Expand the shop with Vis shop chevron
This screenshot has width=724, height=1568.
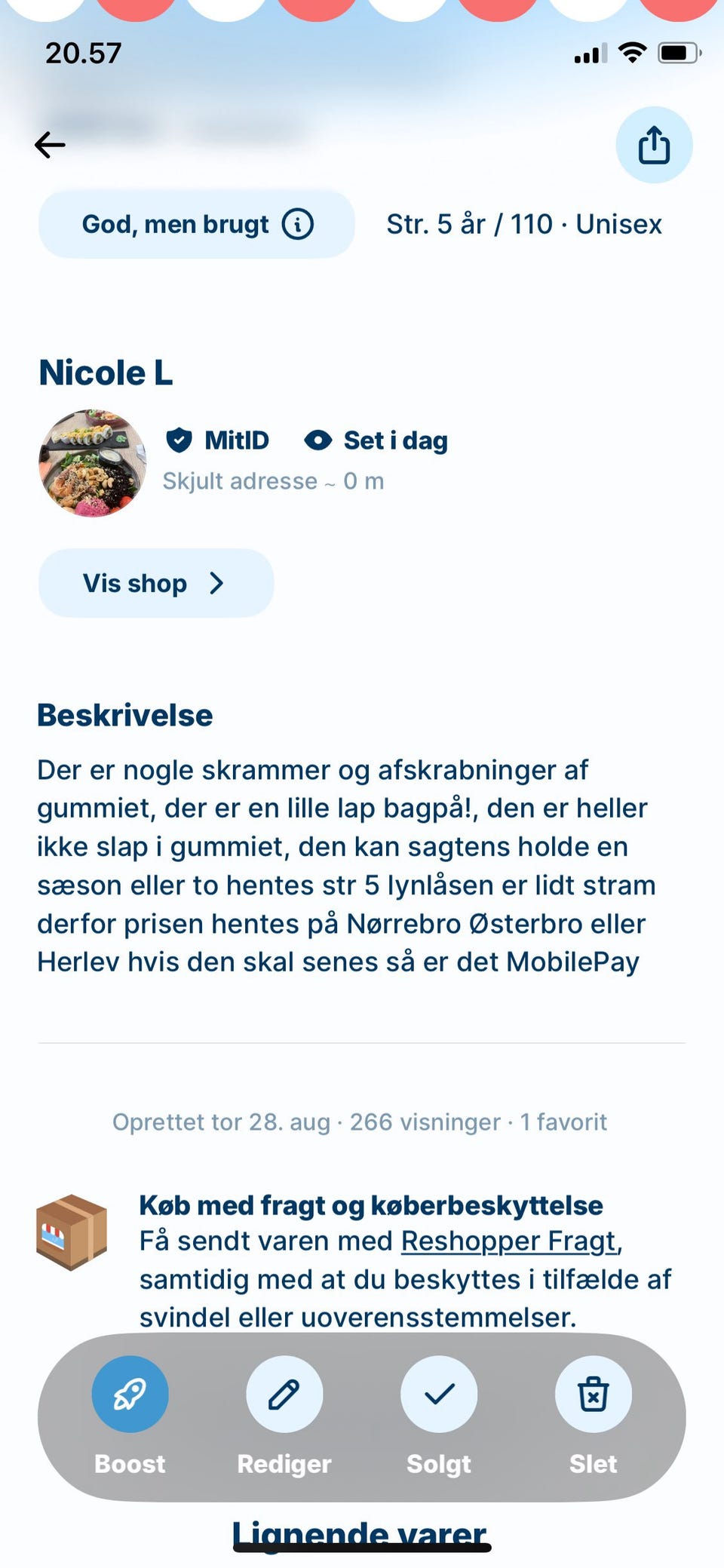217,583
